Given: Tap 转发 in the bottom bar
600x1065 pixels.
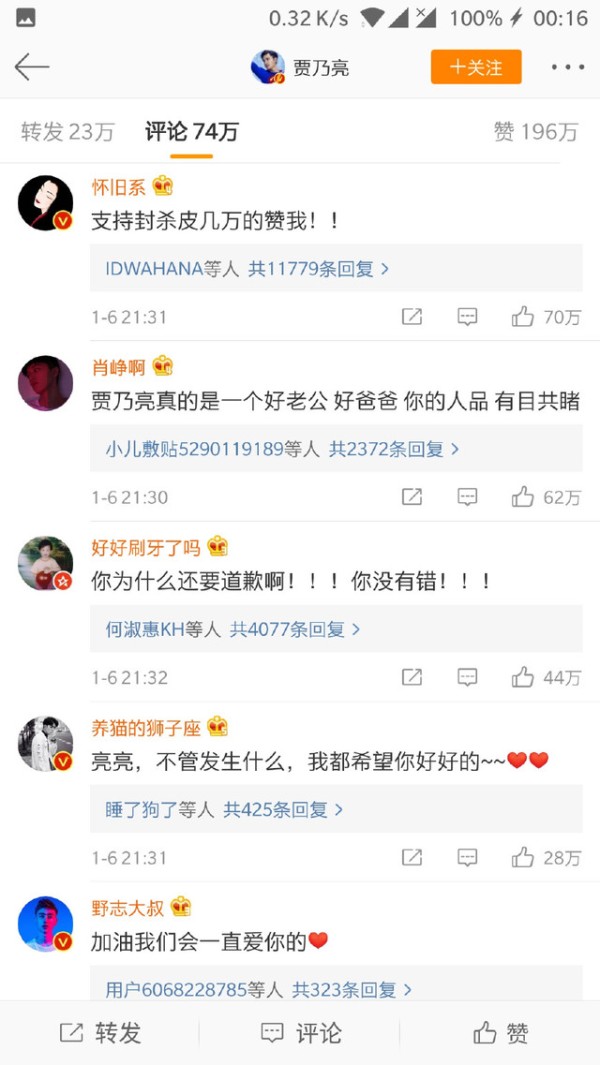Looking at the screenshot, I should 100,1033.
